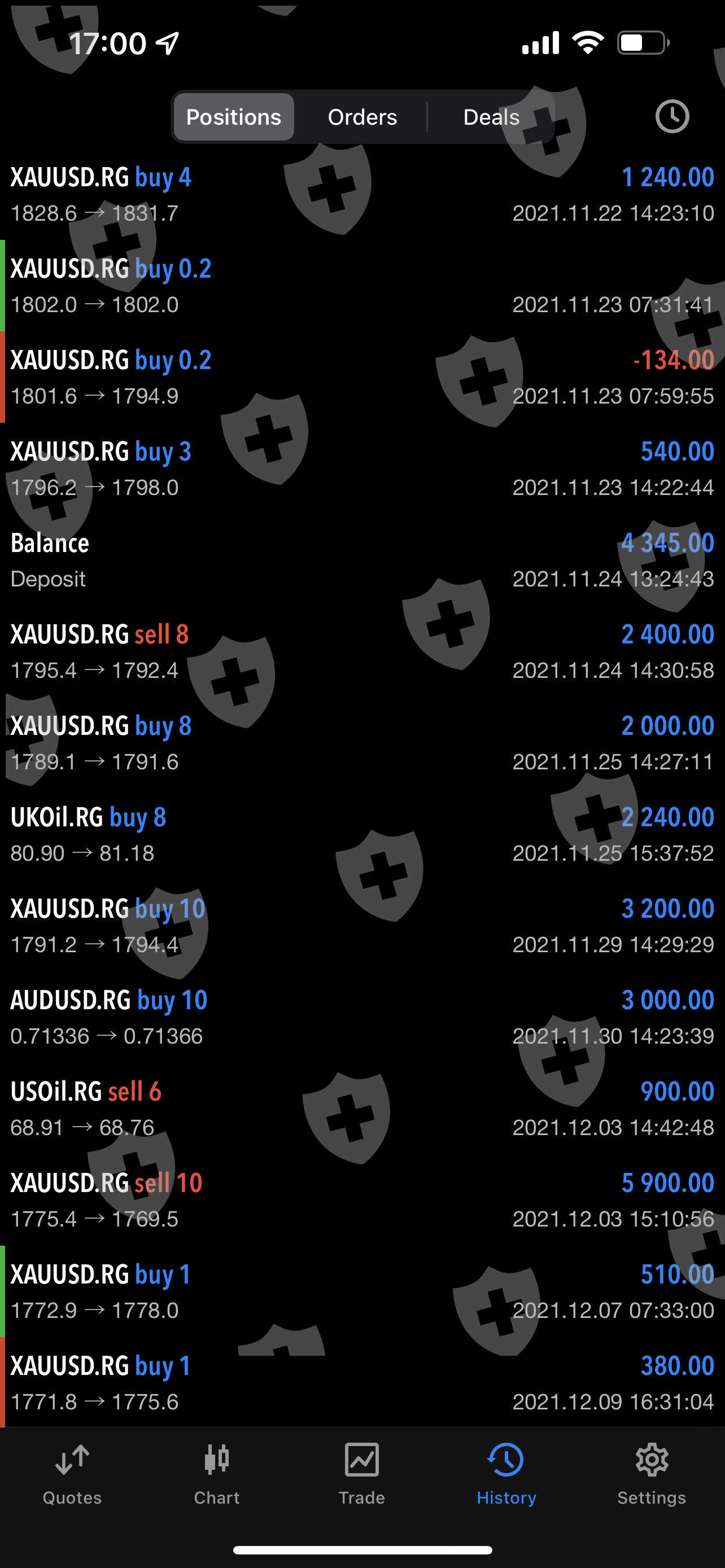
Task: View AUDUSD.RG buy 10 position details
Action: pos(362,1017)
